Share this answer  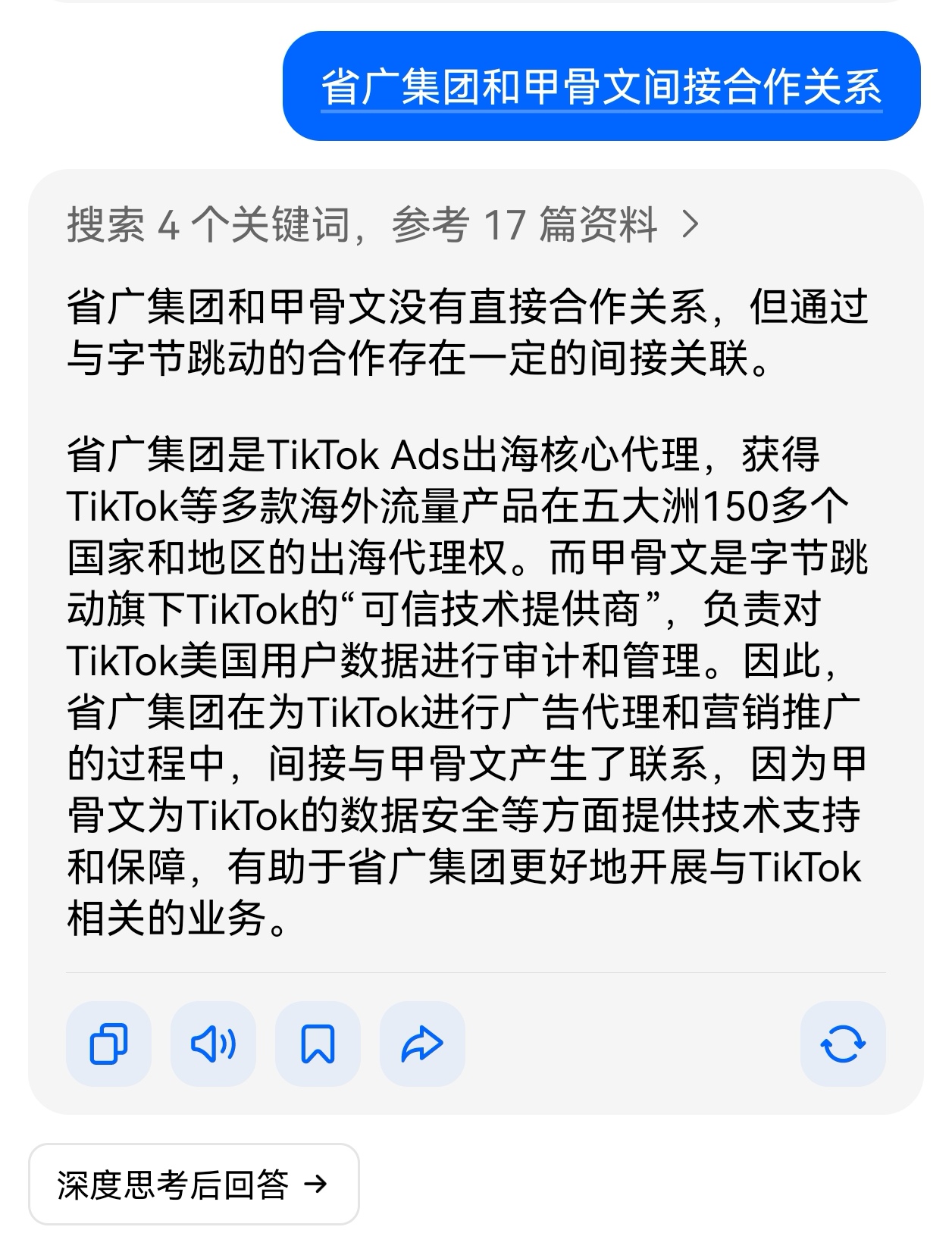(x=422, y=1044)
